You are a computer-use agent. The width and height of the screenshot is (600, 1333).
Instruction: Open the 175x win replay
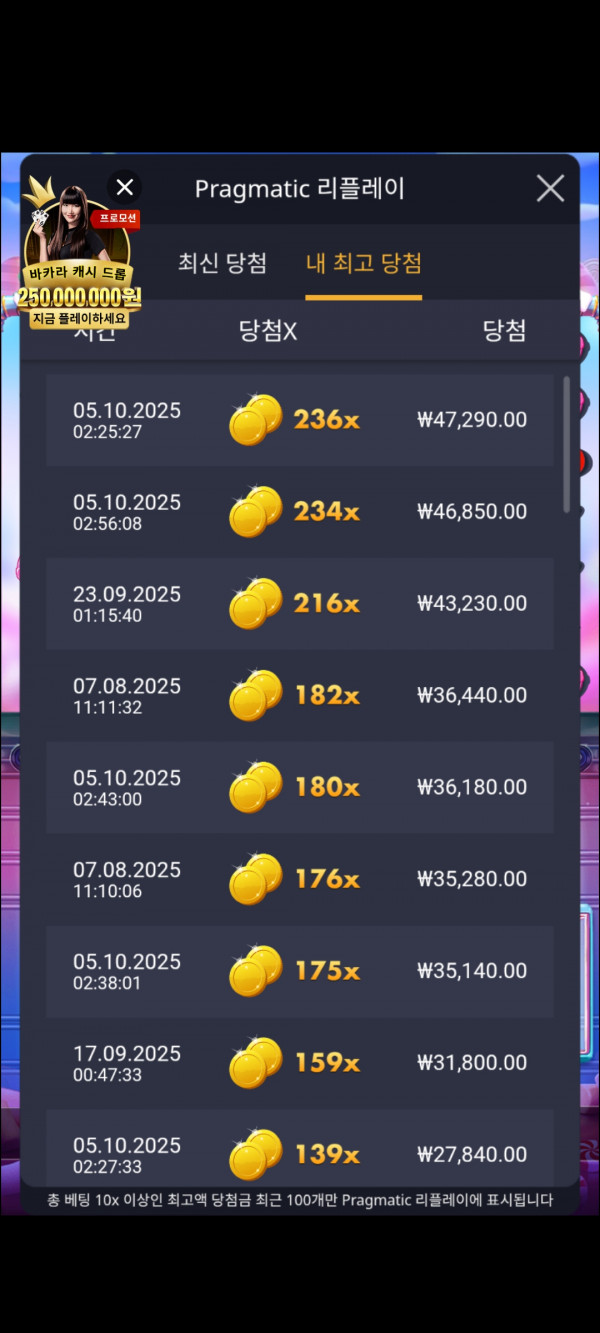pos(300,972)
